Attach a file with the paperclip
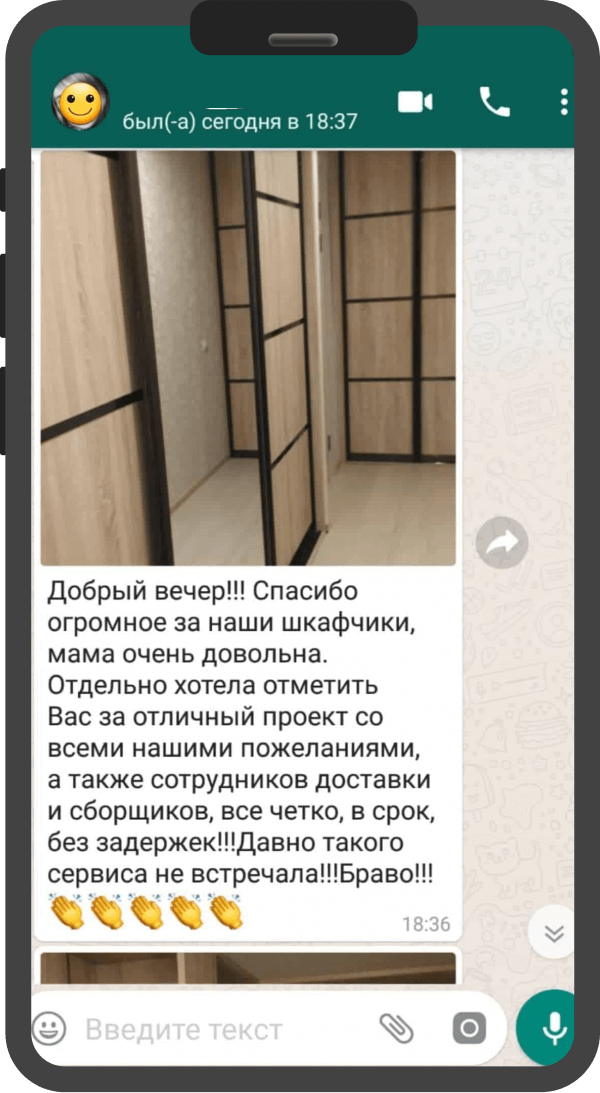 [x=396, y=1028]
